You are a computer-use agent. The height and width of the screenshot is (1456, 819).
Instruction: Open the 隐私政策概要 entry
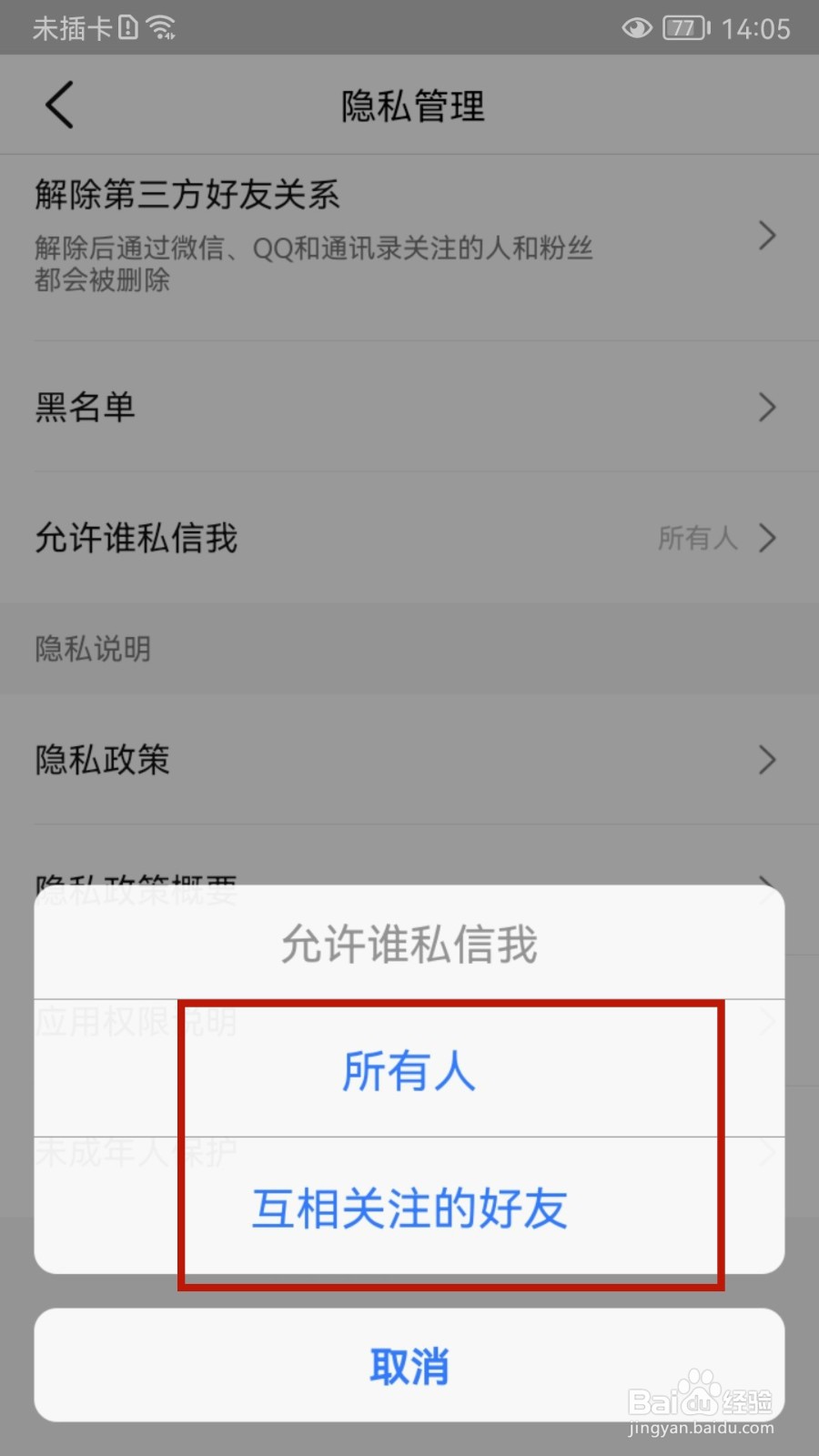pos(409,885)
